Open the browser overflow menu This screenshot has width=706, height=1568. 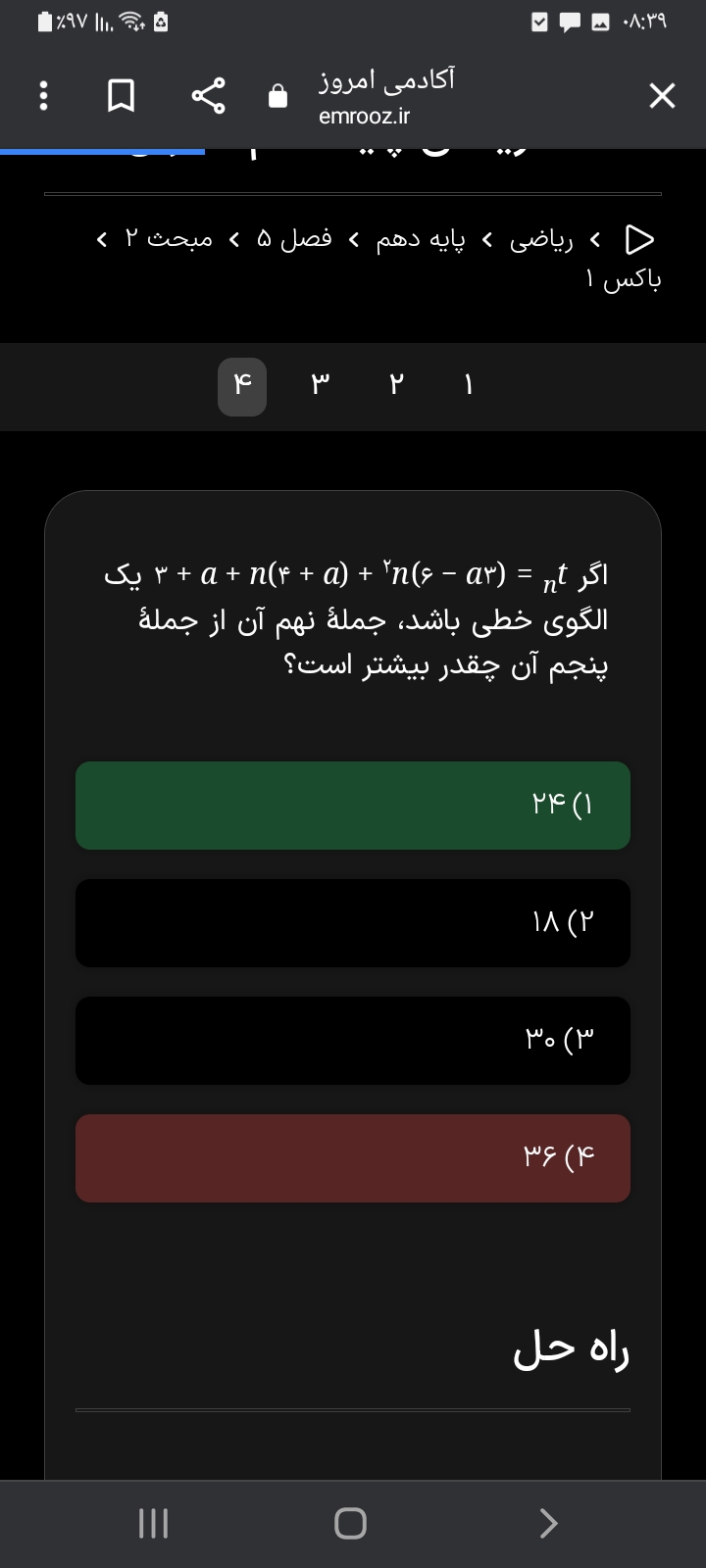click(42, 96)
